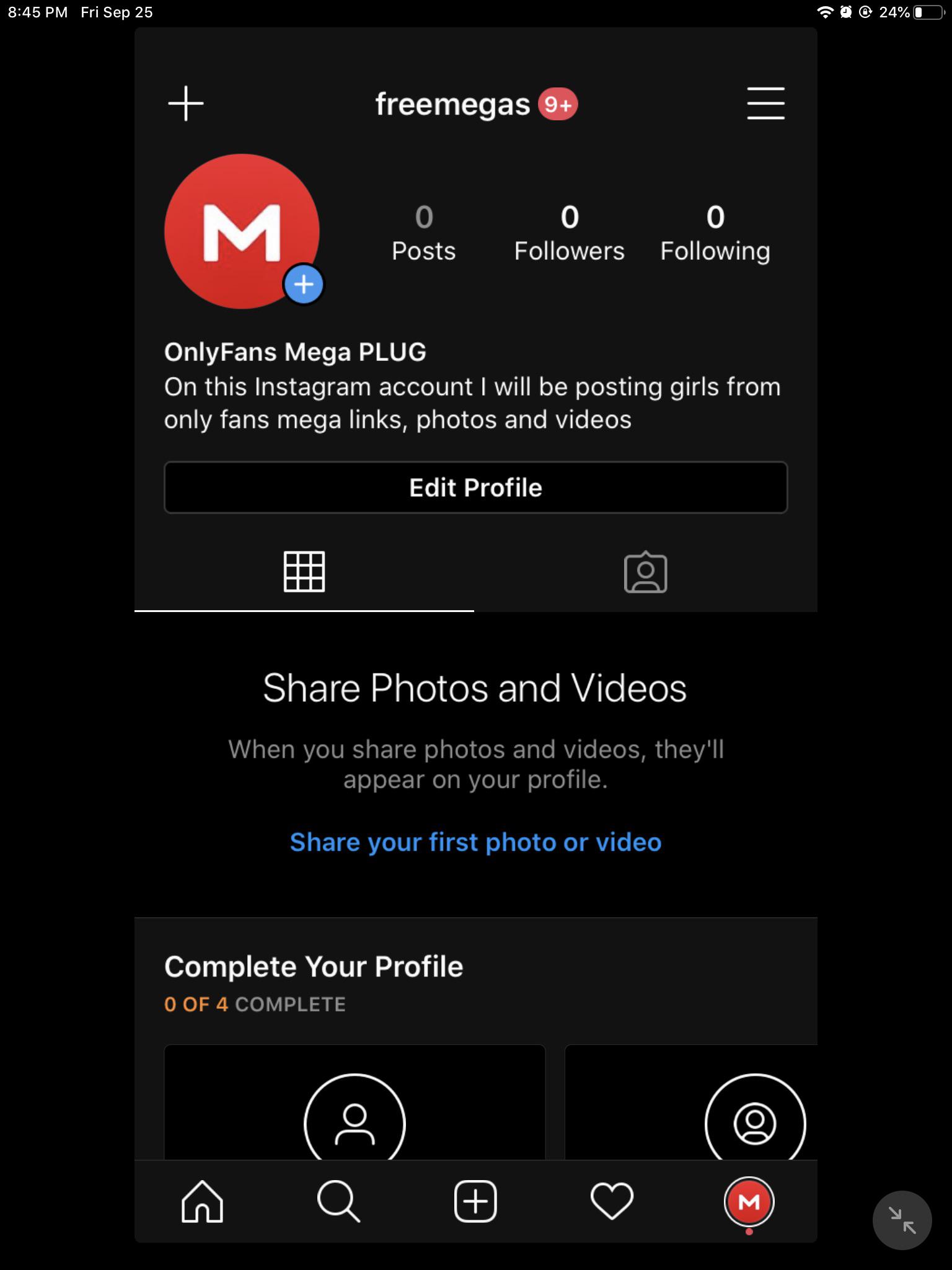This screenshot has width=952, height=1270.
Task: Open the Search tab
Action: point(338,1201)
